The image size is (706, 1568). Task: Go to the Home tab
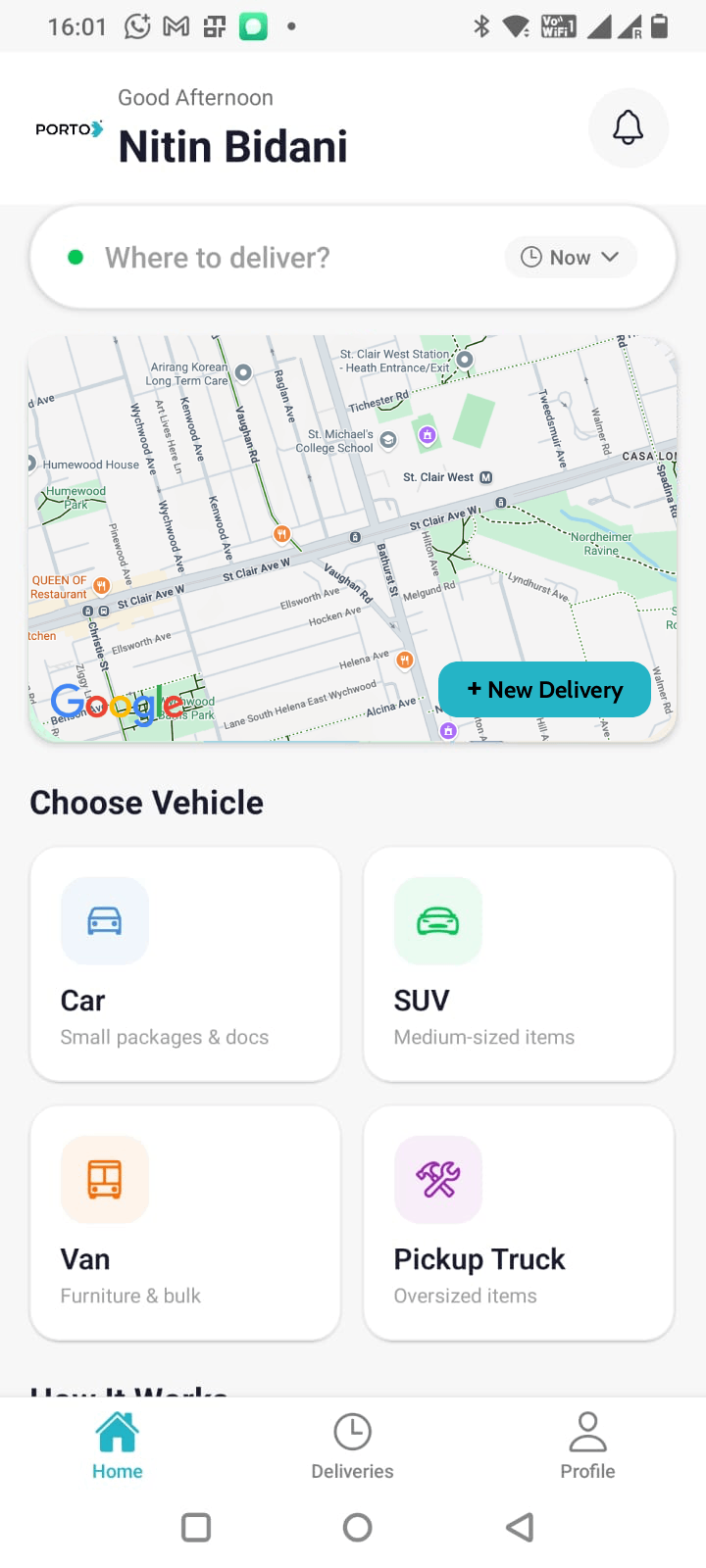coord(118,1446)
